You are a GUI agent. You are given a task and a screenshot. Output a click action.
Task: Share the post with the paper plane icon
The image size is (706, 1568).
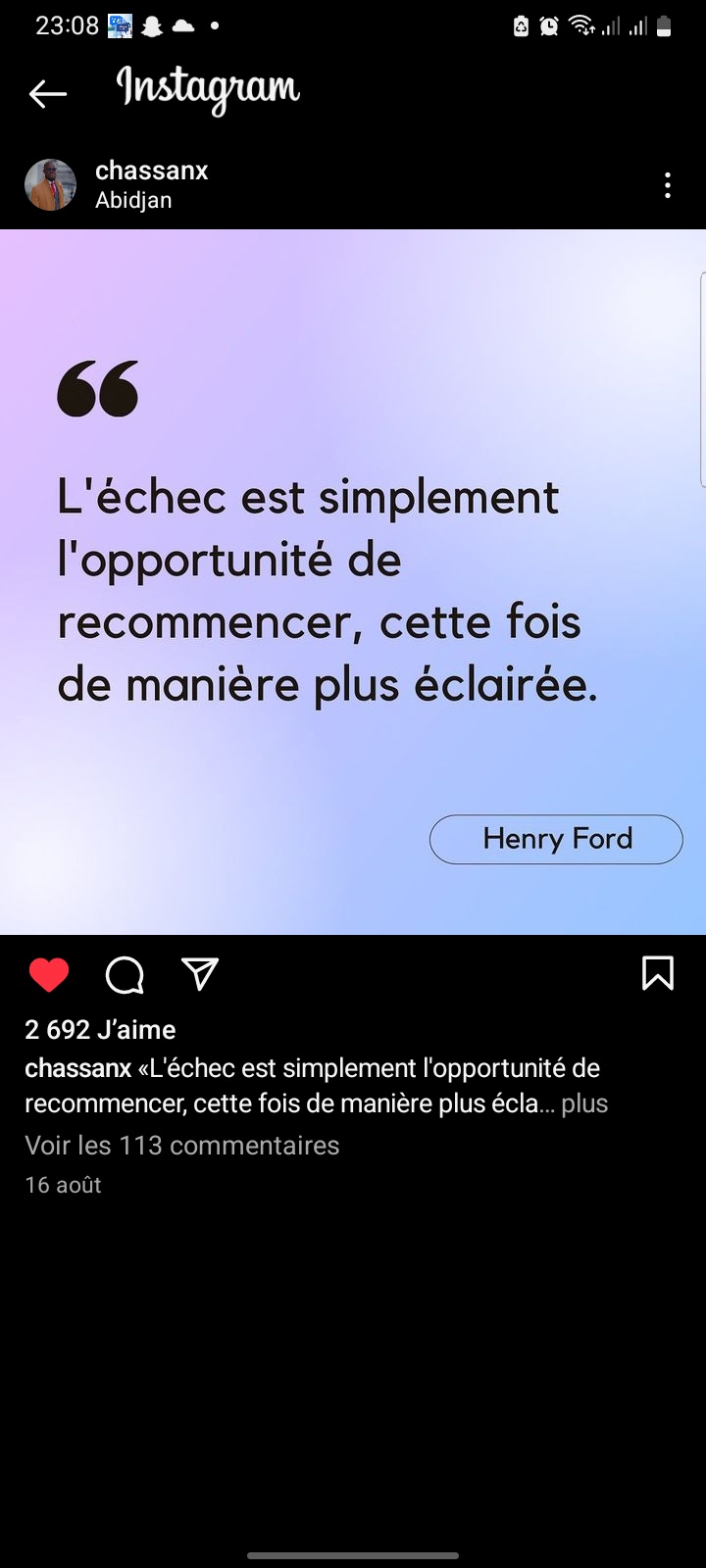pyautogui.click(x=200, y=973)
